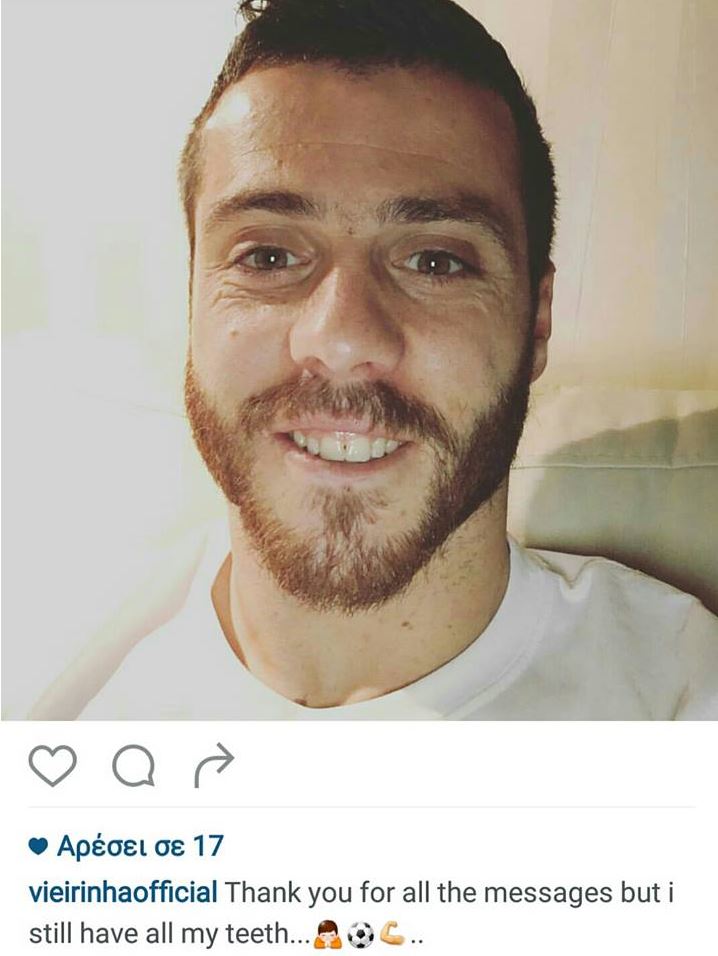Open the vieirinhaofficial profile from the caption
This screenshot has width=718, height=956.
(x=123, y=893)
